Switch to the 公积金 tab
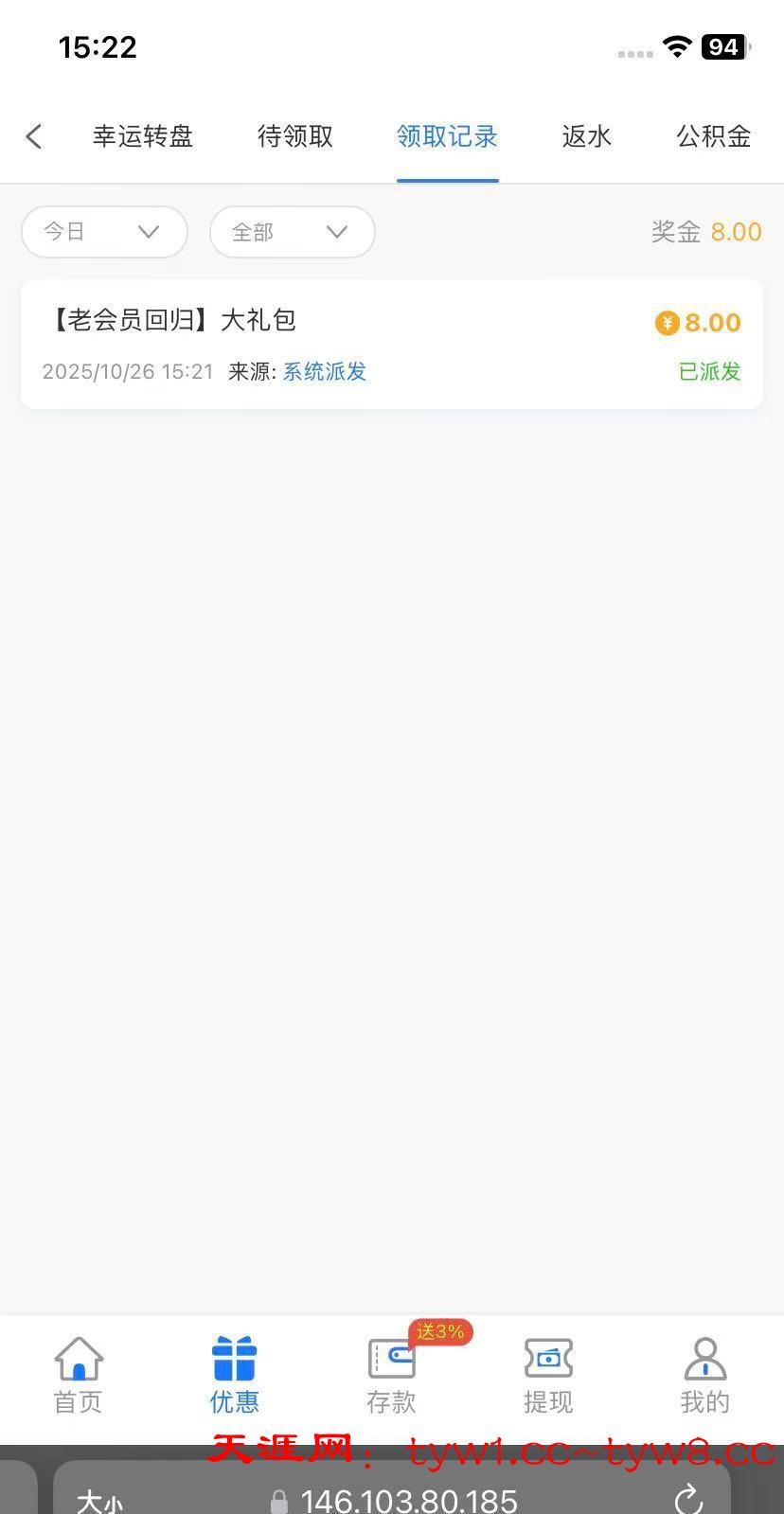This screenshot has height=1514, width=784. (x=713, y=137)
